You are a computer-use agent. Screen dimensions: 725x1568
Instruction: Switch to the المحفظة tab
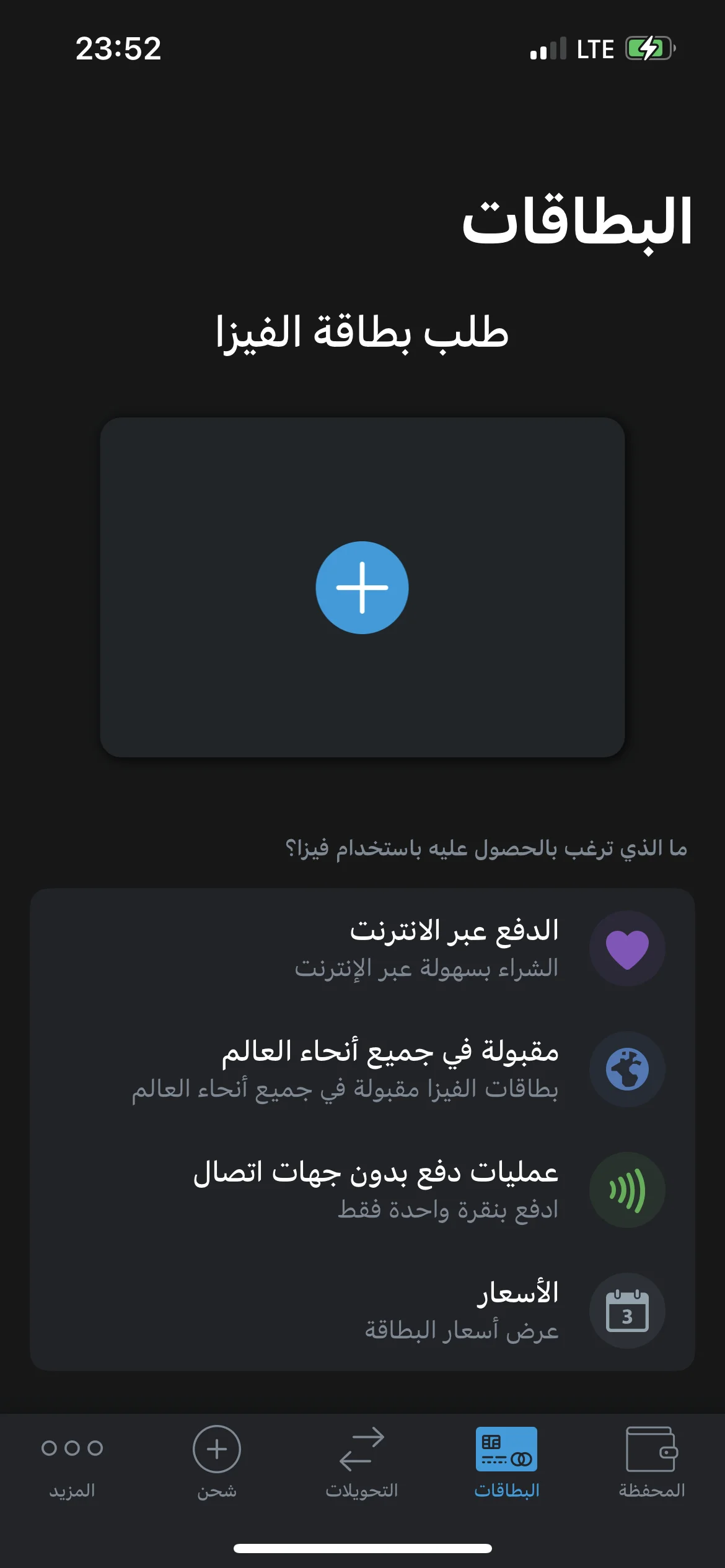tap(652, 1461)
